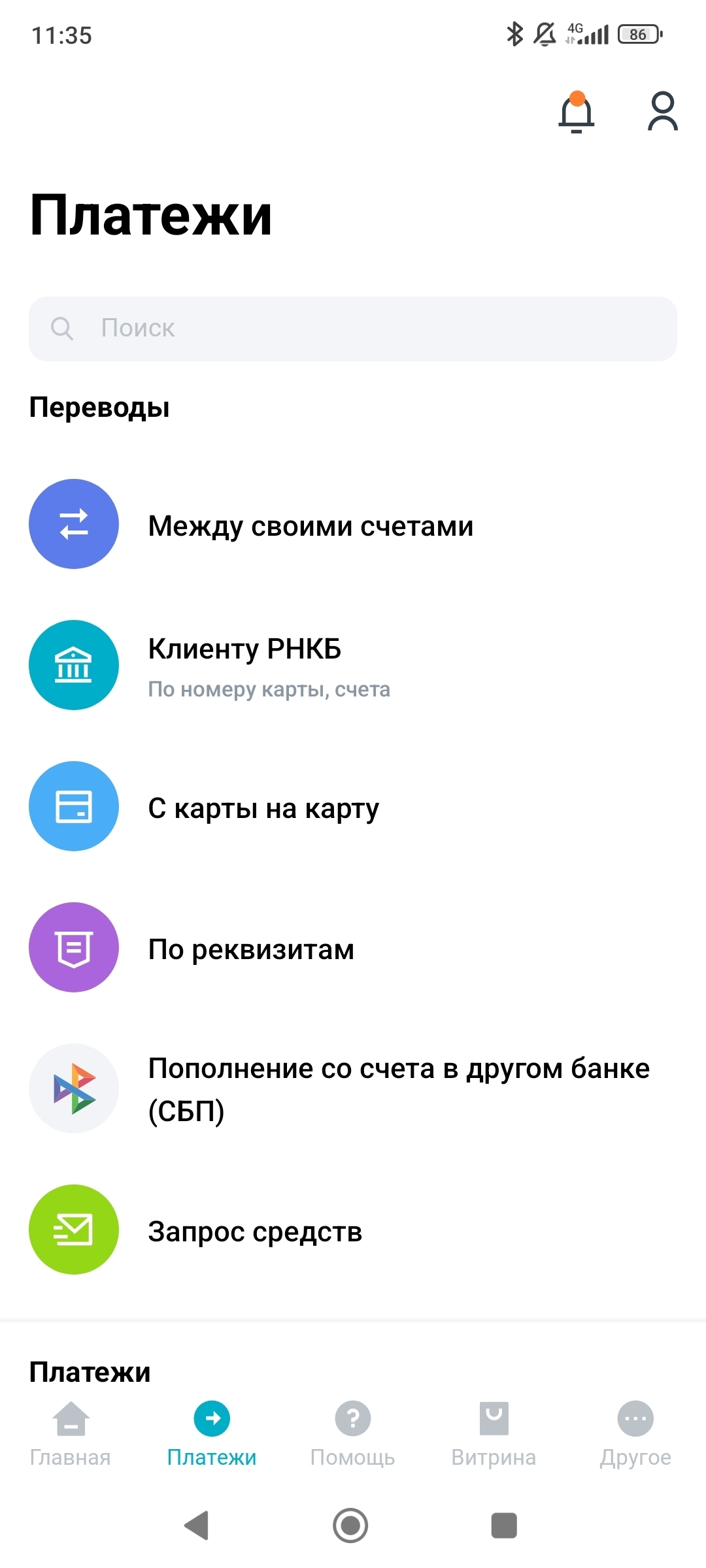Select the Платежи bottom tab

tap(212, 1435)
